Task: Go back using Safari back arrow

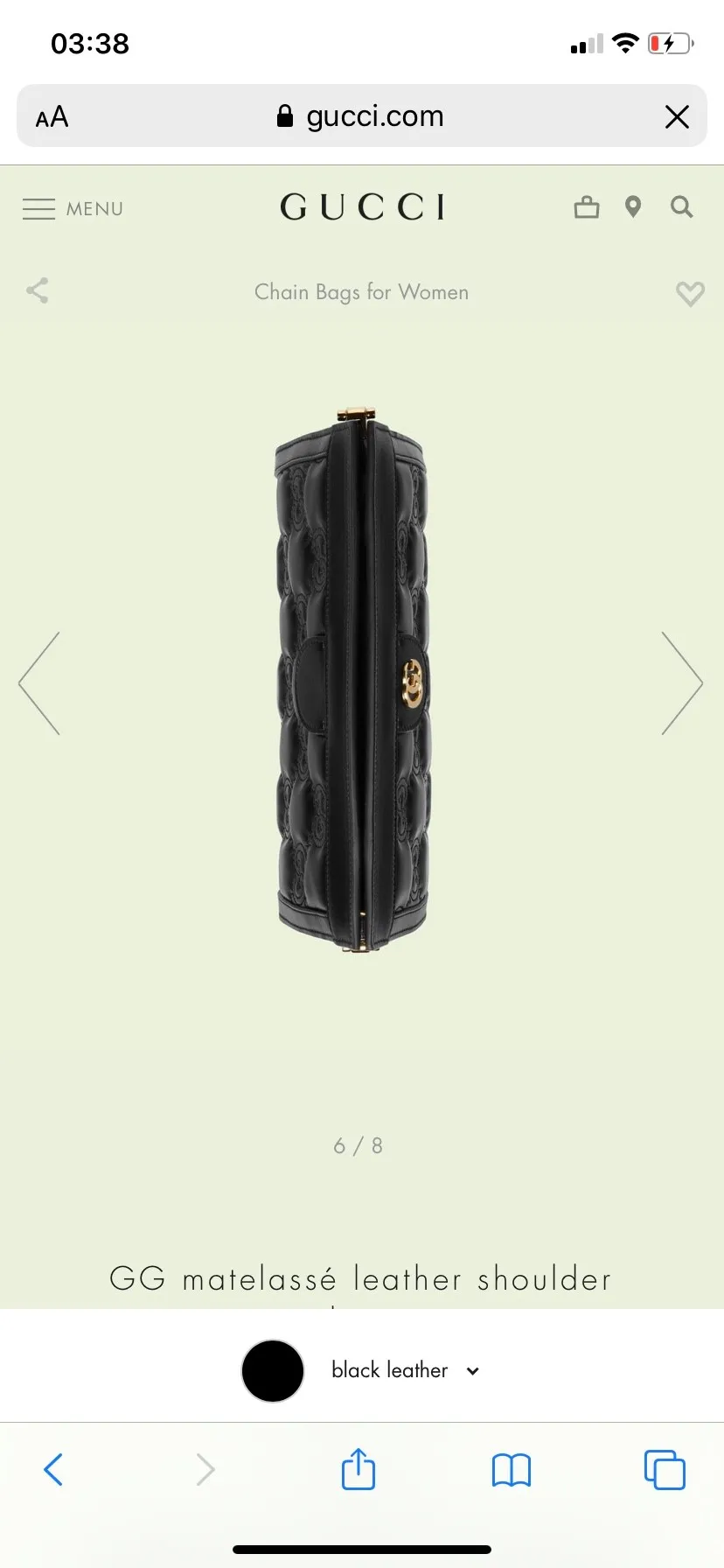Action: pos(54,1470)
